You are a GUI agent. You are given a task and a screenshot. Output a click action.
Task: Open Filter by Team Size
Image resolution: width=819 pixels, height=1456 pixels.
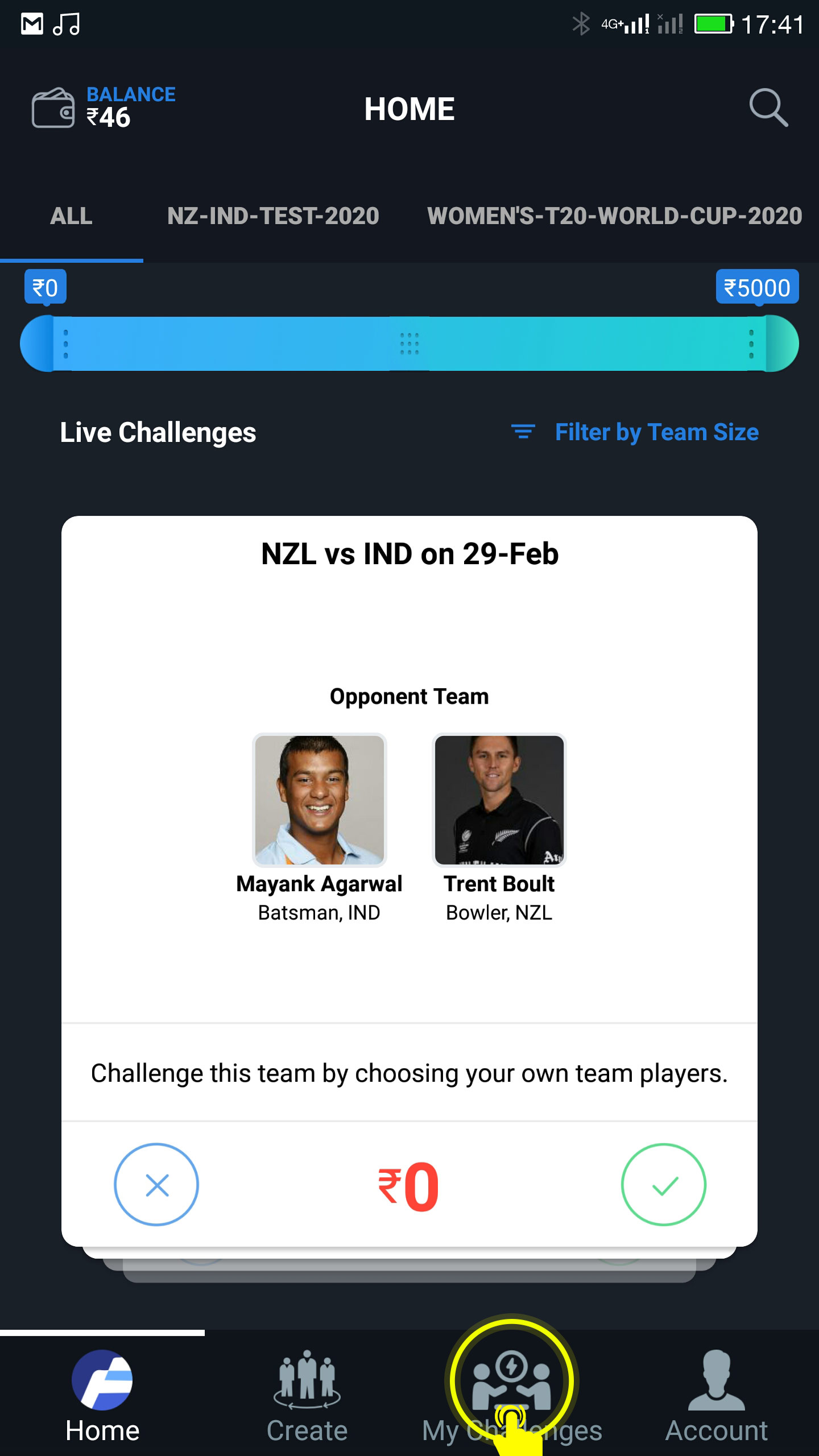tap(635, 432)
